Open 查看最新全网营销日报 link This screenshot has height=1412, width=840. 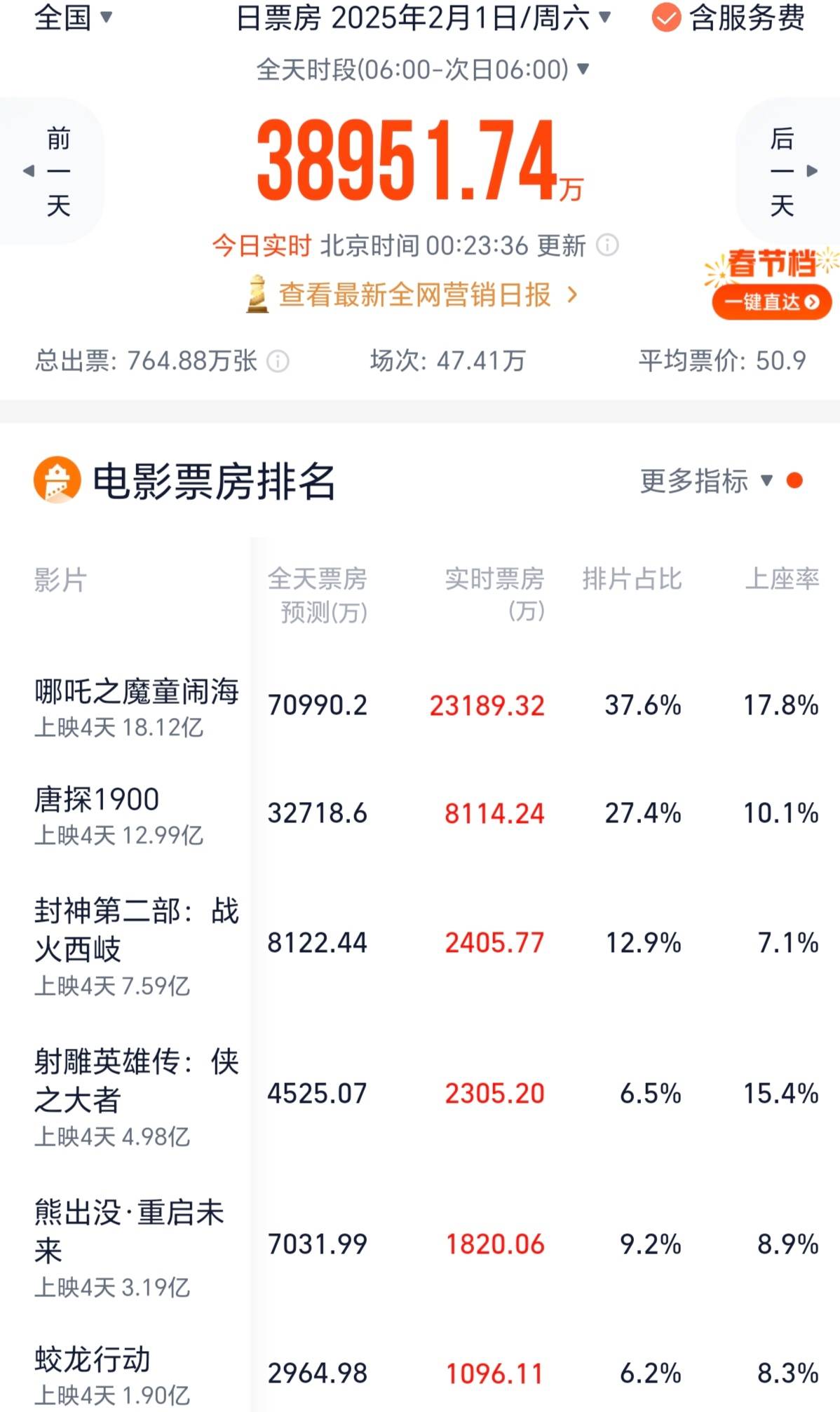point(414,295)
